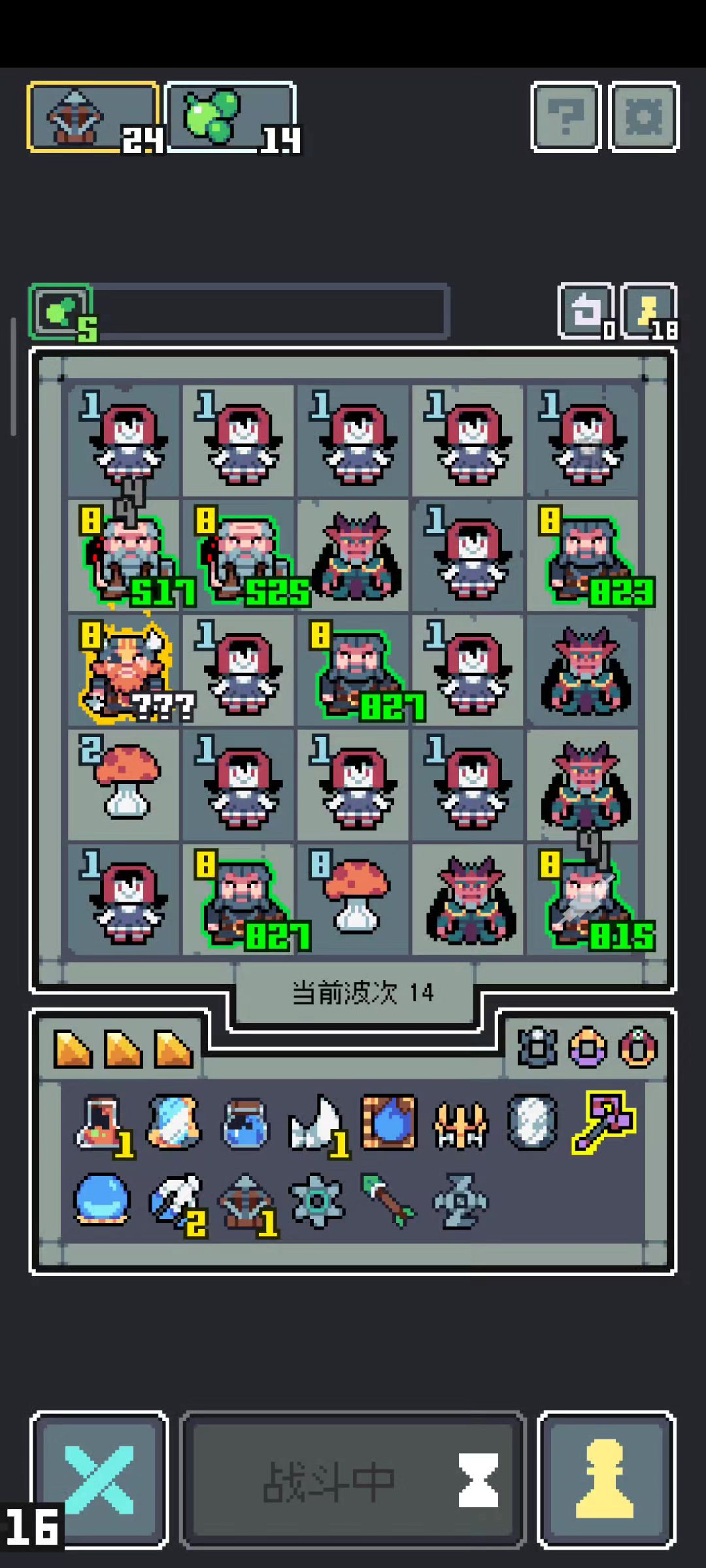706x1568 pixels.
Task: Open the gear settings button
Action: (x=644, y=117)
